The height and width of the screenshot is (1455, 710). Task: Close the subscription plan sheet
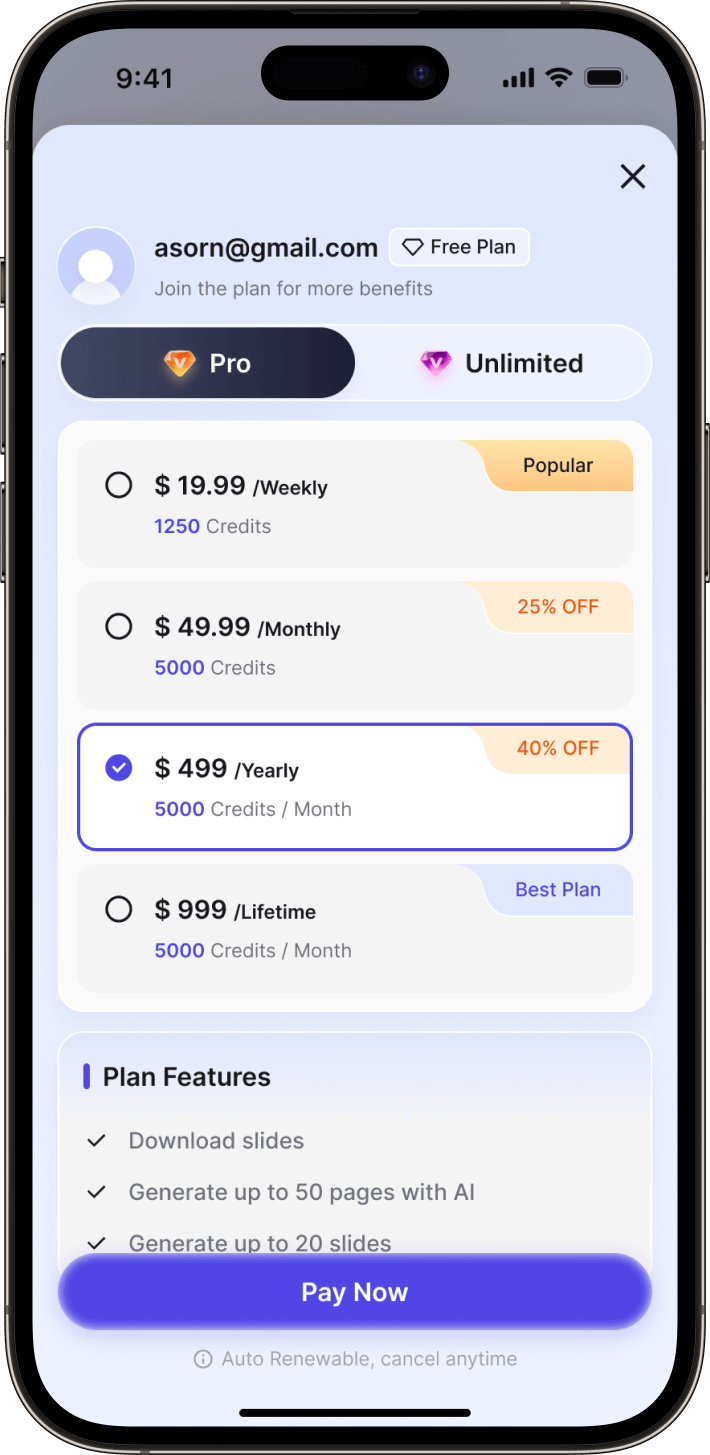coord(632,177)
